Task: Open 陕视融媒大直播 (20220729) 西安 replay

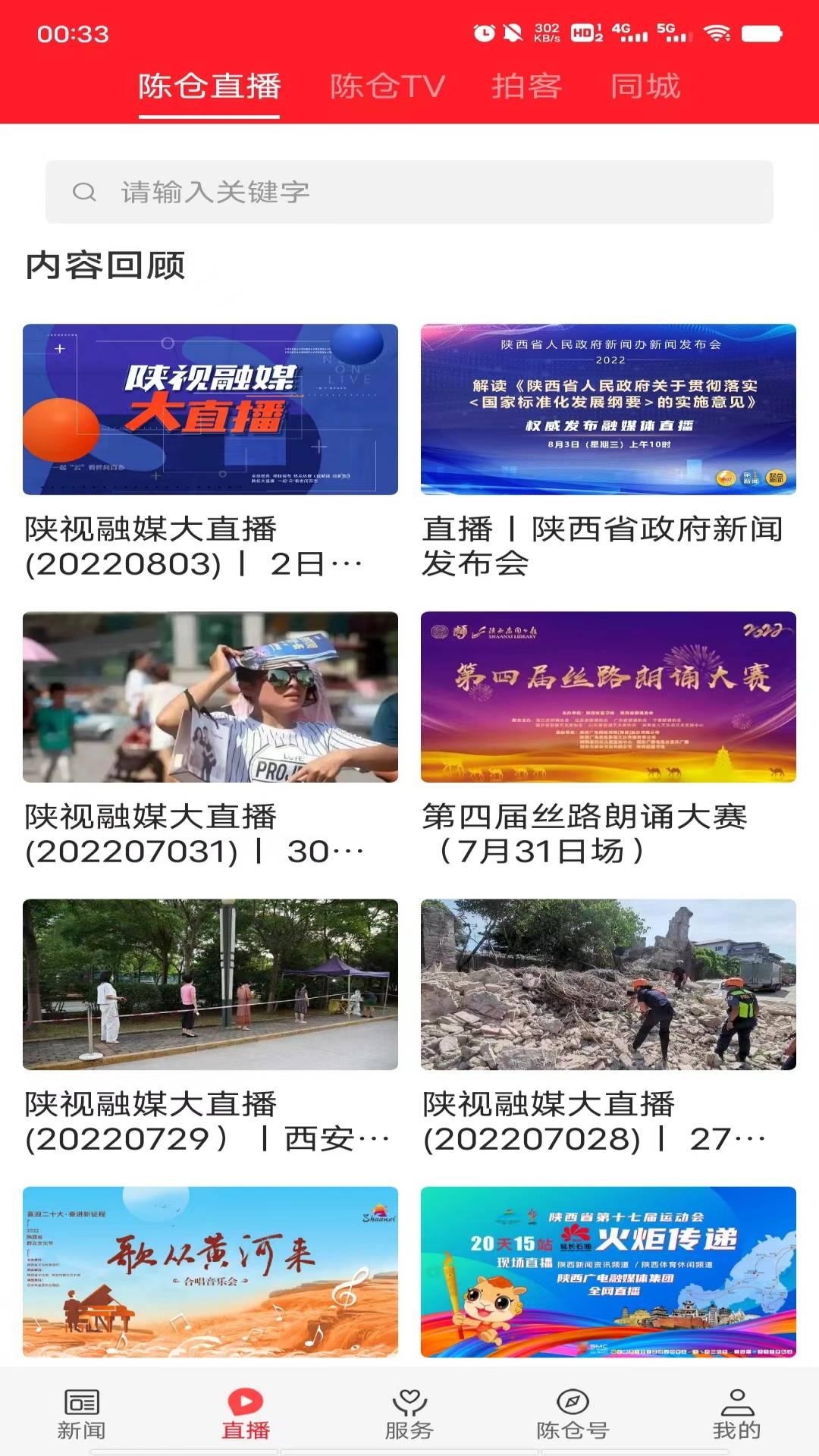Action: tap(209, 983)
